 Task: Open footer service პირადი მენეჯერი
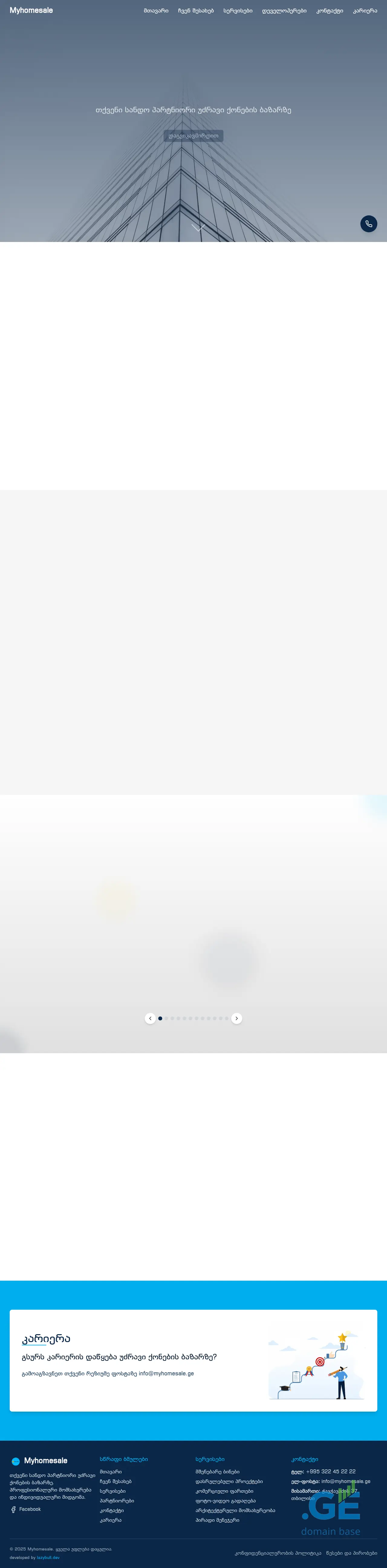(x=217, y=1520)
